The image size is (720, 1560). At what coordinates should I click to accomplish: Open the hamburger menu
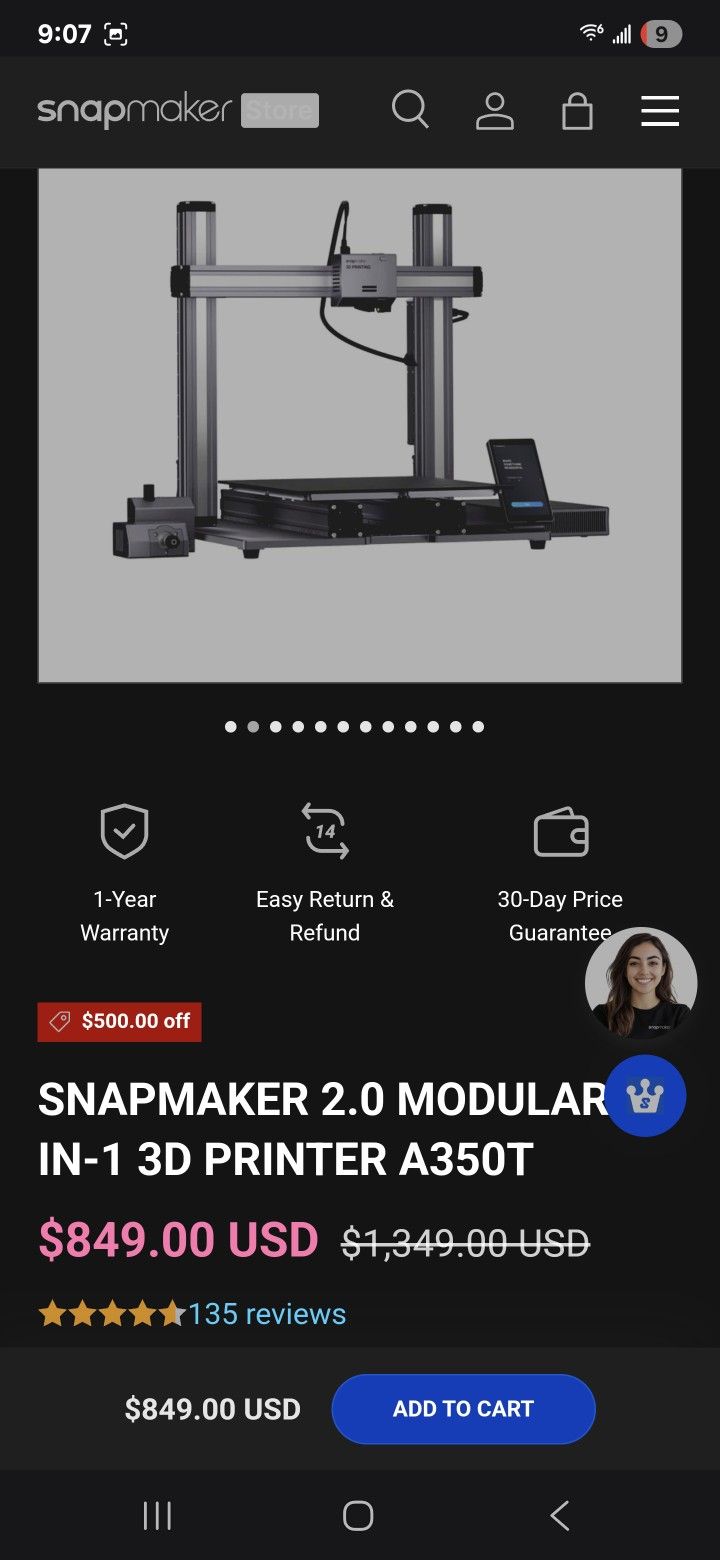660,111
